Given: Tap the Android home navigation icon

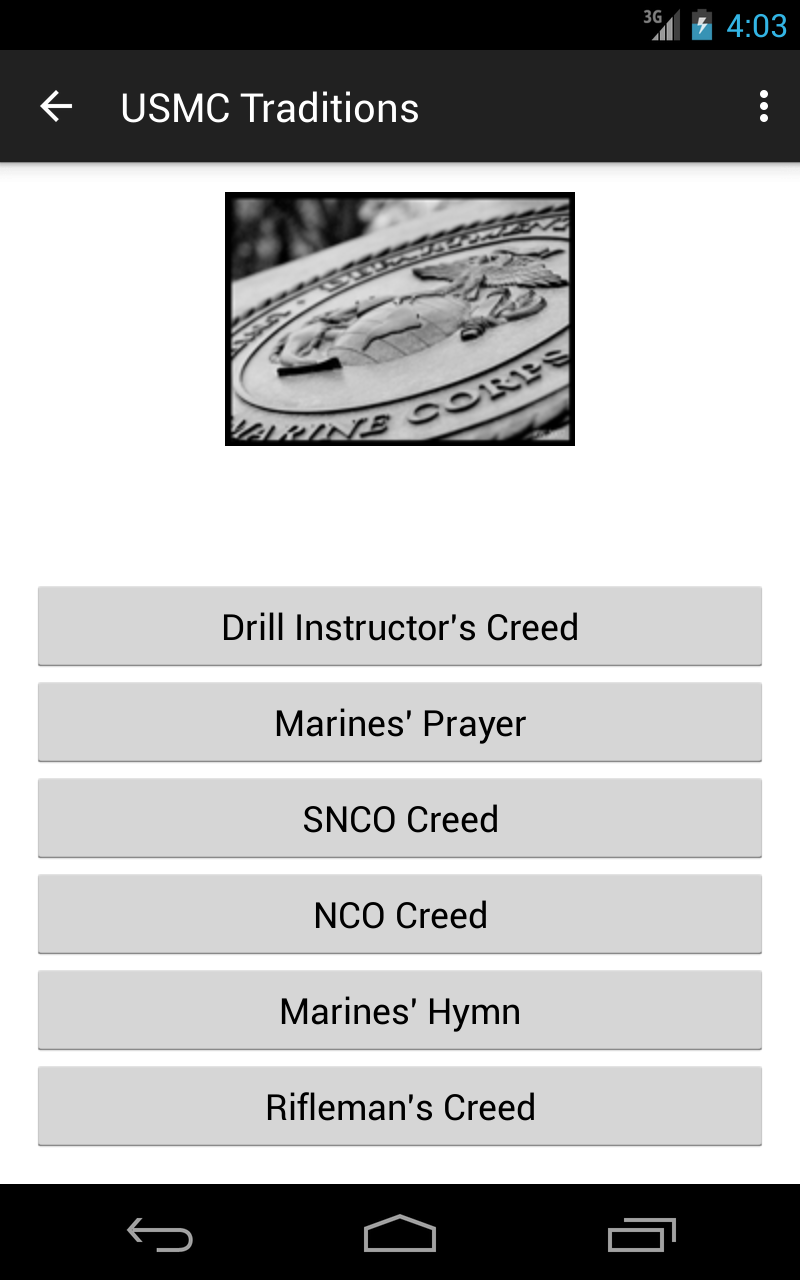Looking at the screenshot, I should point(400,1235).
